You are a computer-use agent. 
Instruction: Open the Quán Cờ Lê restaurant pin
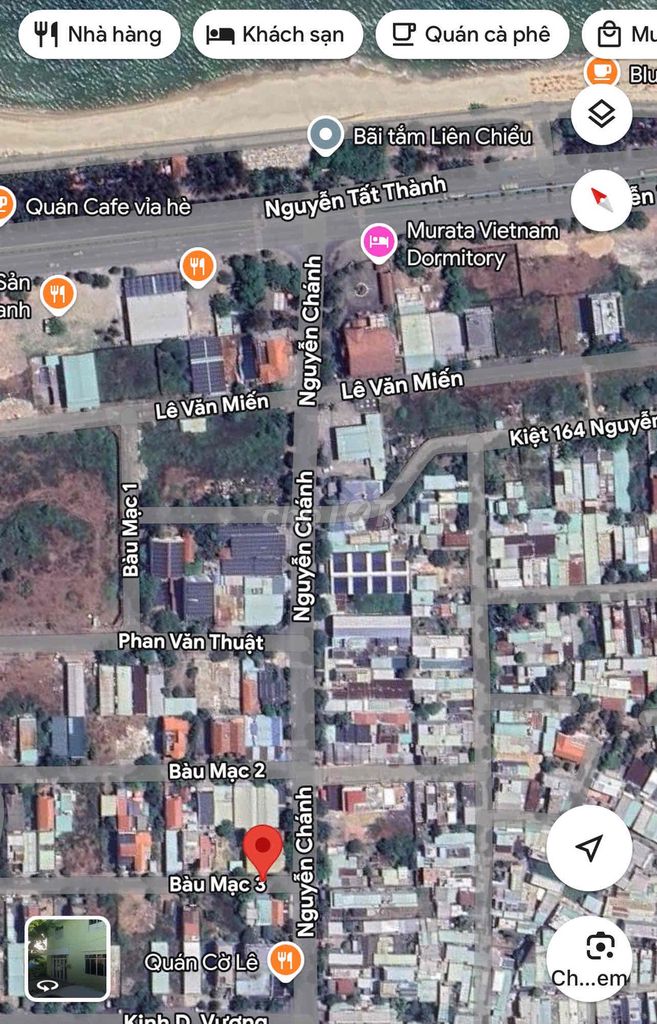(x=286, y=962)
